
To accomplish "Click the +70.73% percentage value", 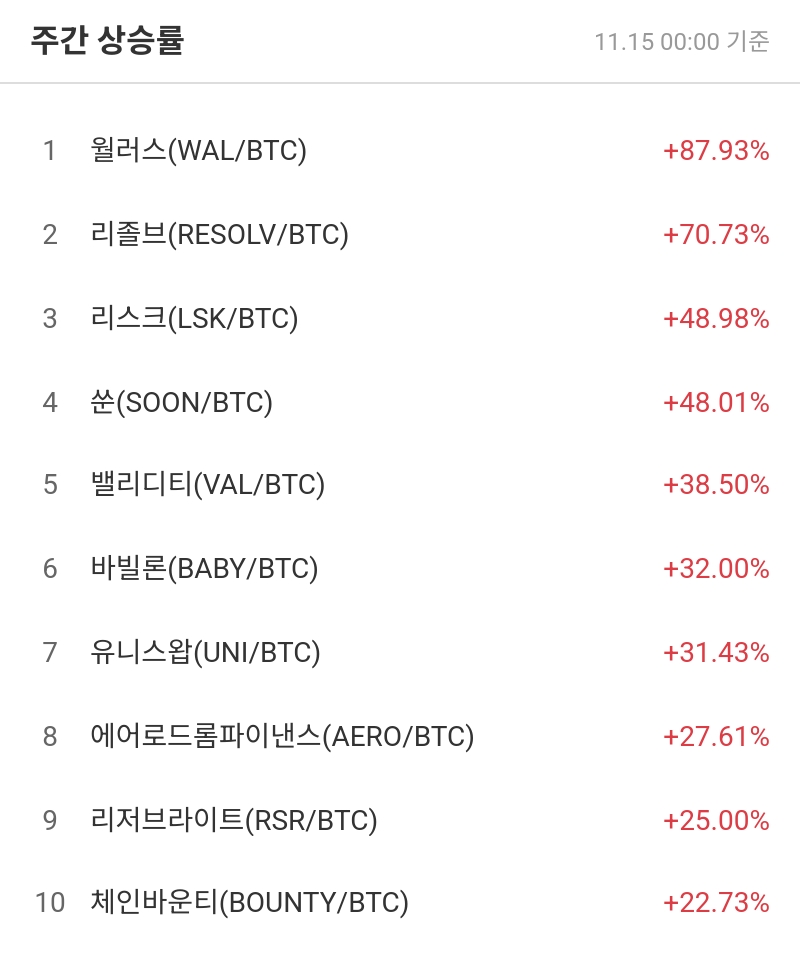I will click(x=714, y=235).
